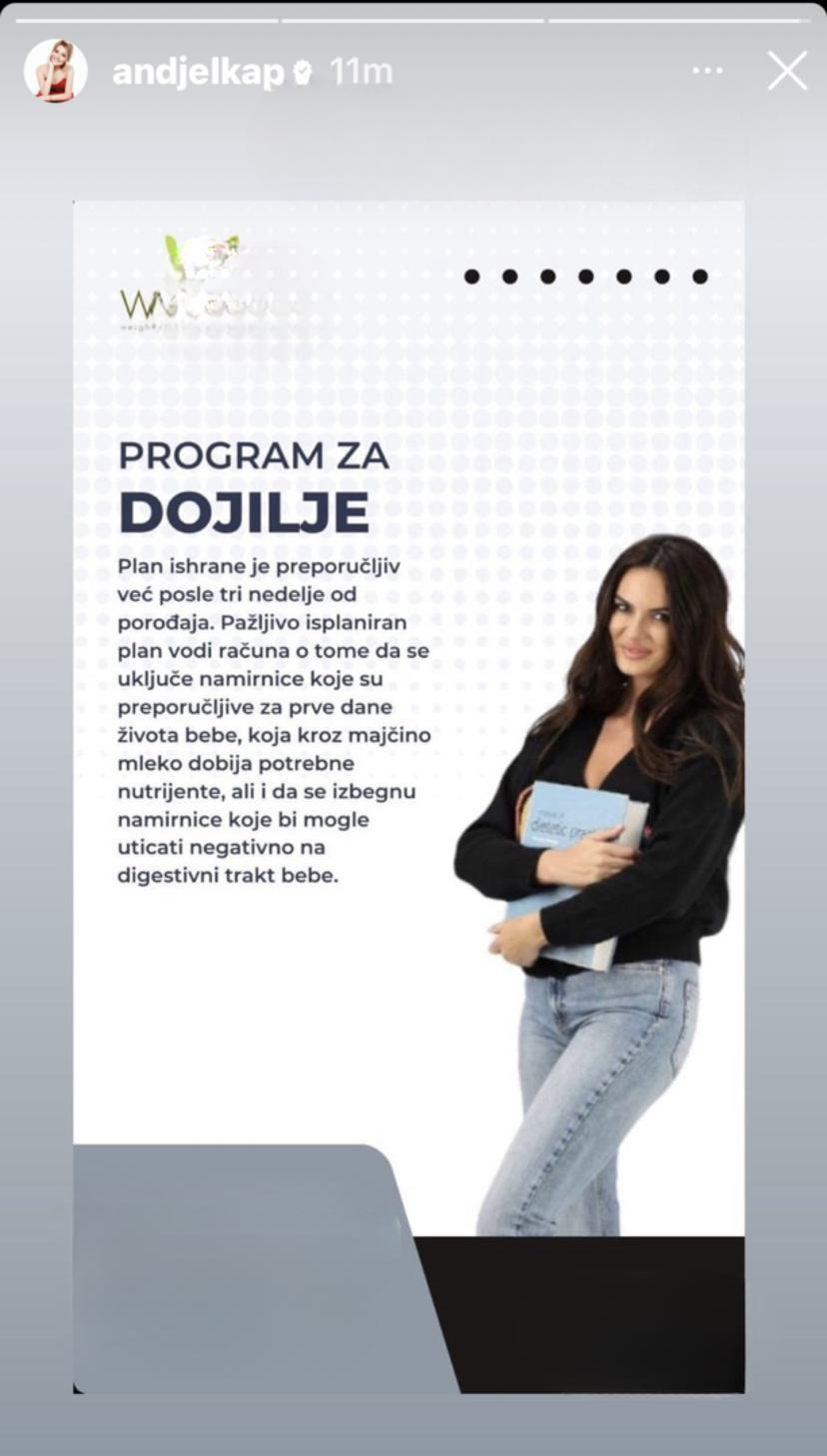Close the story viewer

point(787,72)
